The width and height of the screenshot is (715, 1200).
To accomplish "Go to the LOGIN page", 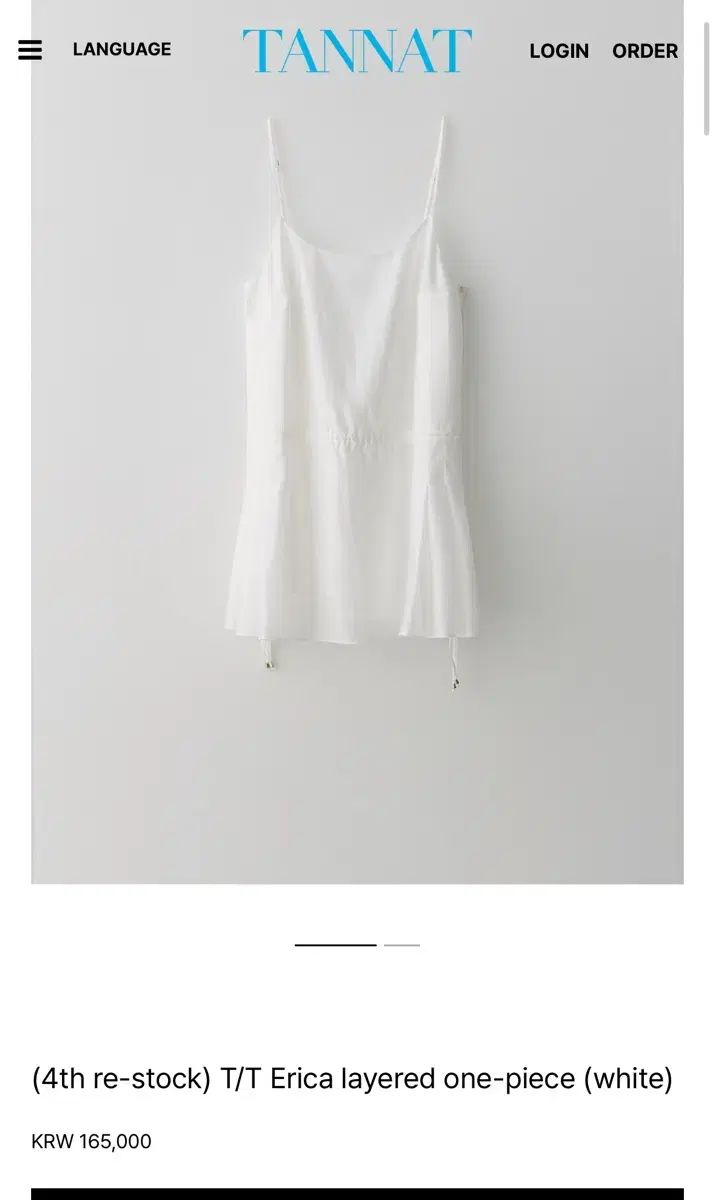I will [x=558, y=51].
